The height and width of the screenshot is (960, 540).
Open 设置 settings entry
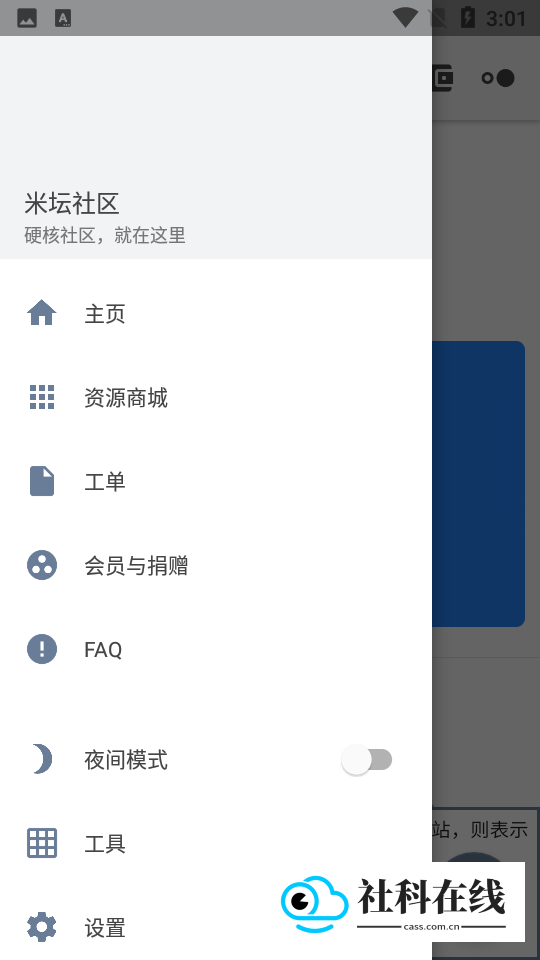tap(216, 928)
